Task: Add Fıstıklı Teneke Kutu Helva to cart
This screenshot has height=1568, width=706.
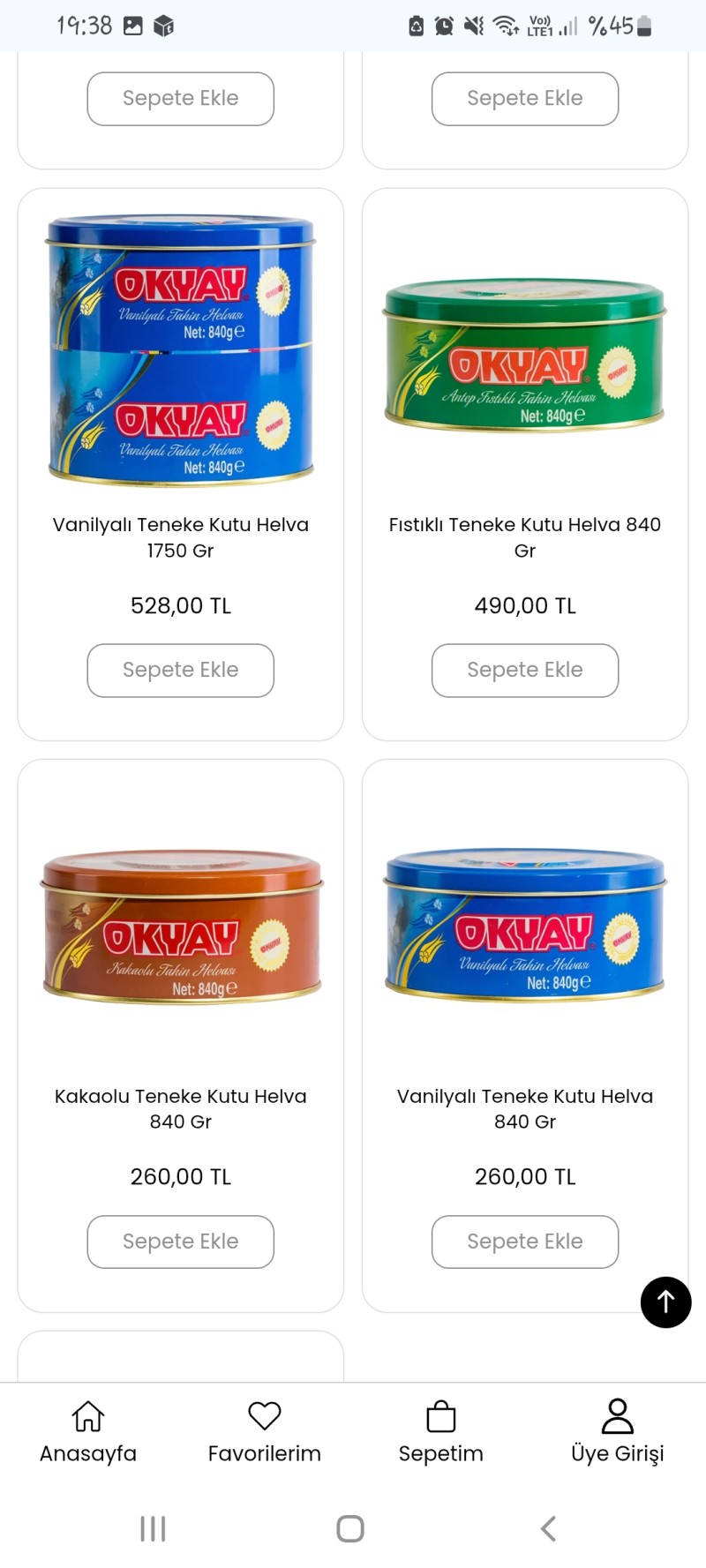Action: click(524, 671)
